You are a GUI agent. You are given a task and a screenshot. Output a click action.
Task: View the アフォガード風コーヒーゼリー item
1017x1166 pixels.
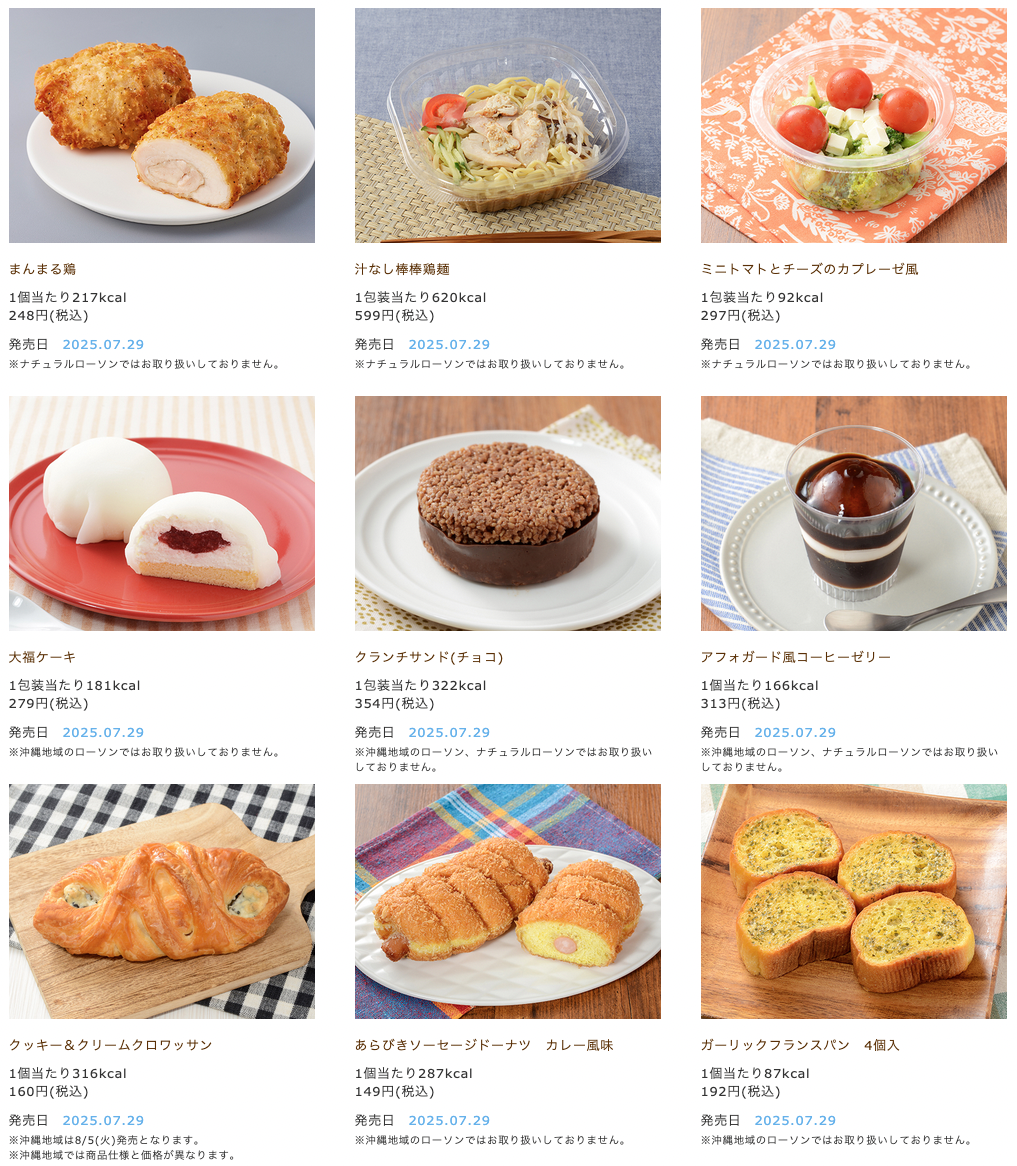[853, 513]
